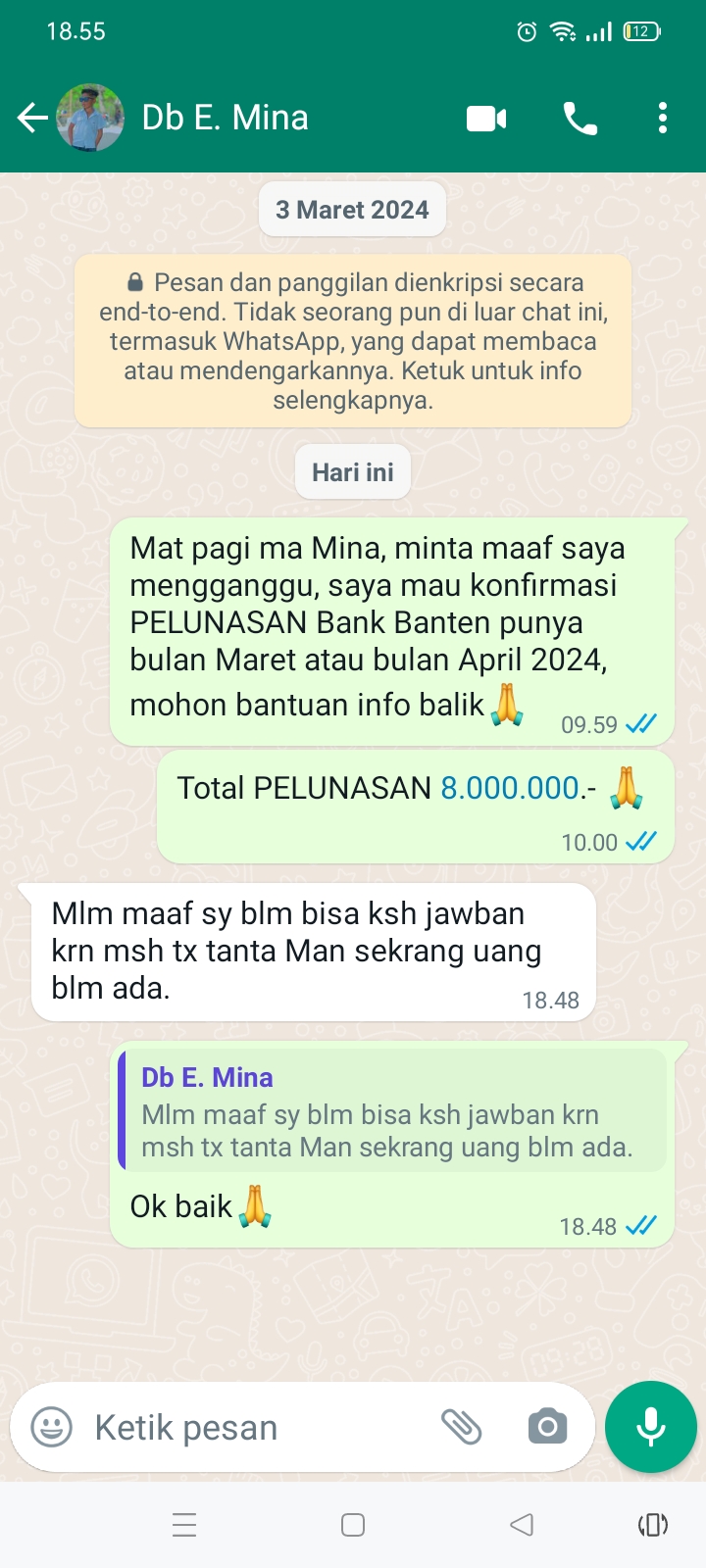Open the attachment paperclip menu
Screen dimensions: 706x1568
461,1427
